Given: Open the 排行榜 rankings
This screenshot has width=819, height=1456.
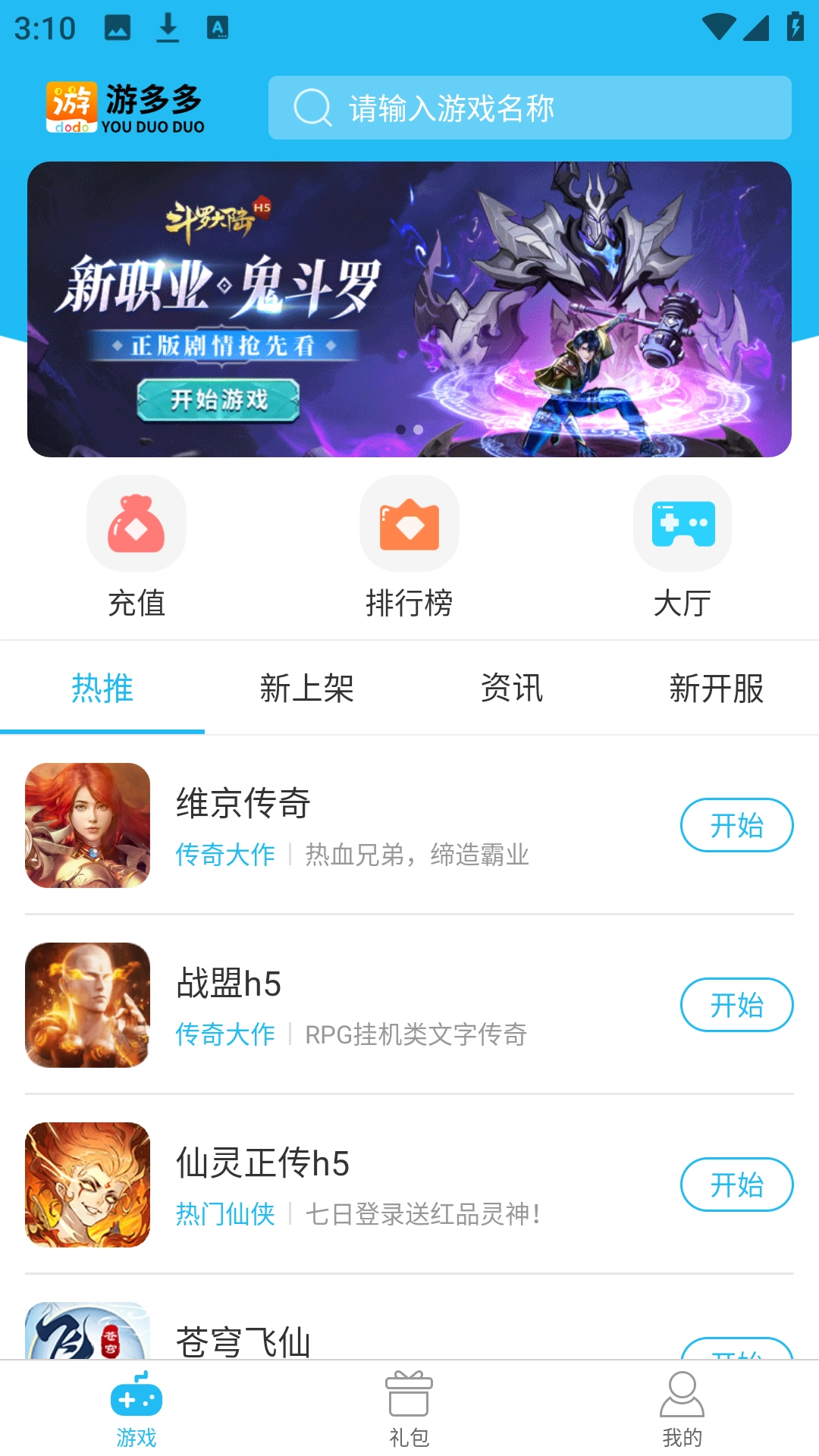Looking at the screenshot, I should 409,546.
